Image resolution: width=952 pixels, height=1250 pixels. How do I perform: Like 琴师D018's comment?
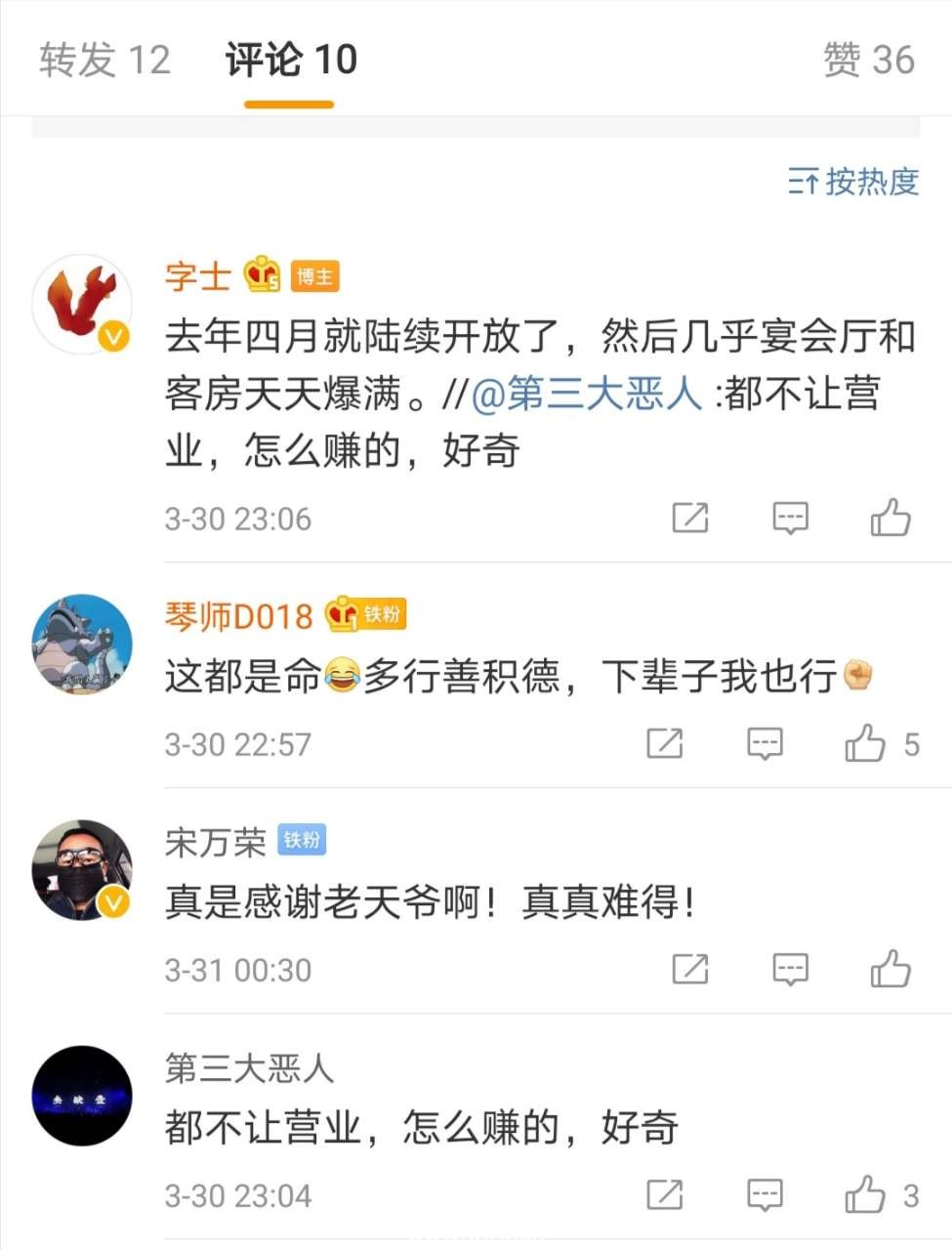[866, 744]
